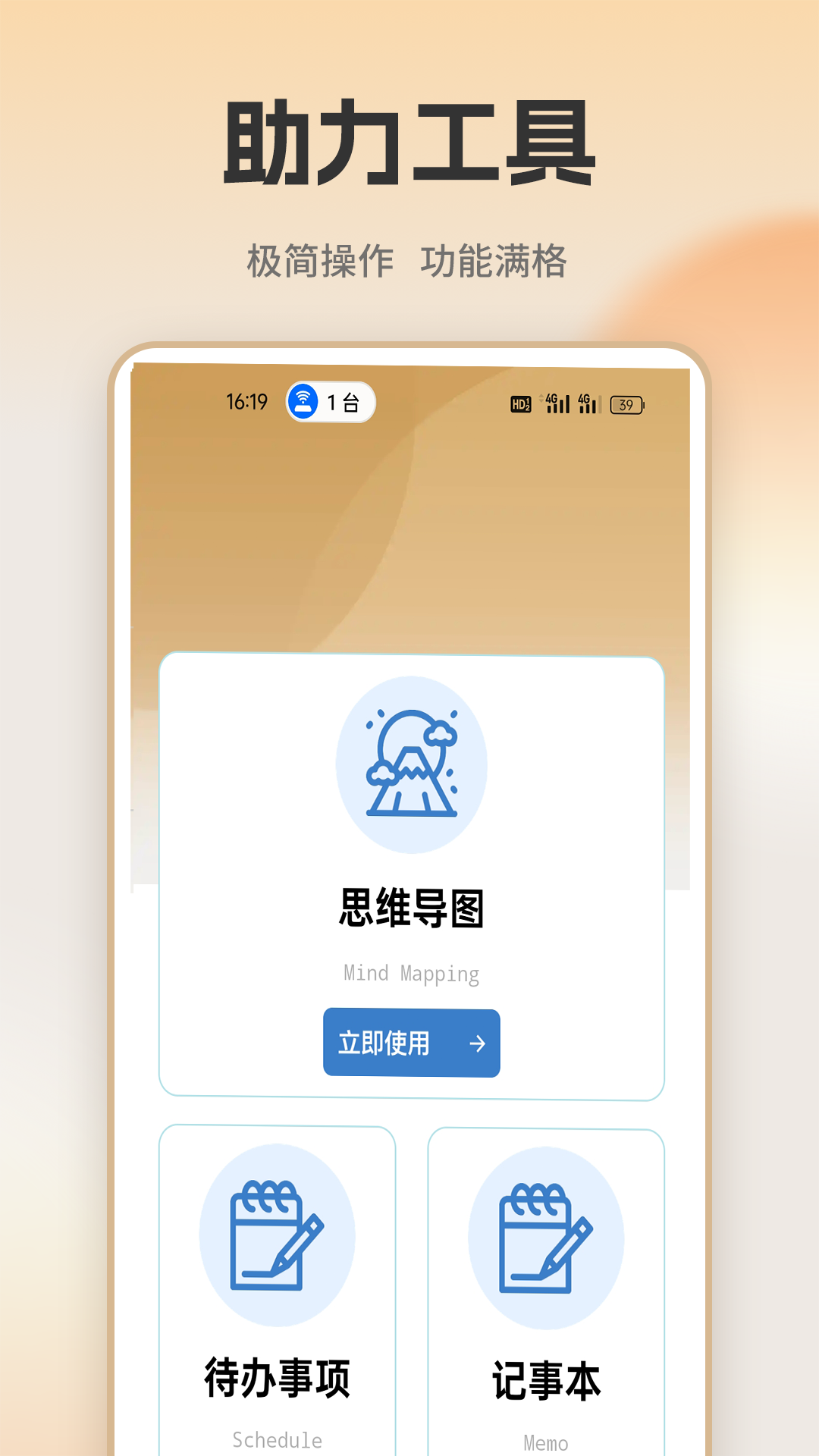
Task: Tap the 助力工具 heading
Action: coord(409,140)
